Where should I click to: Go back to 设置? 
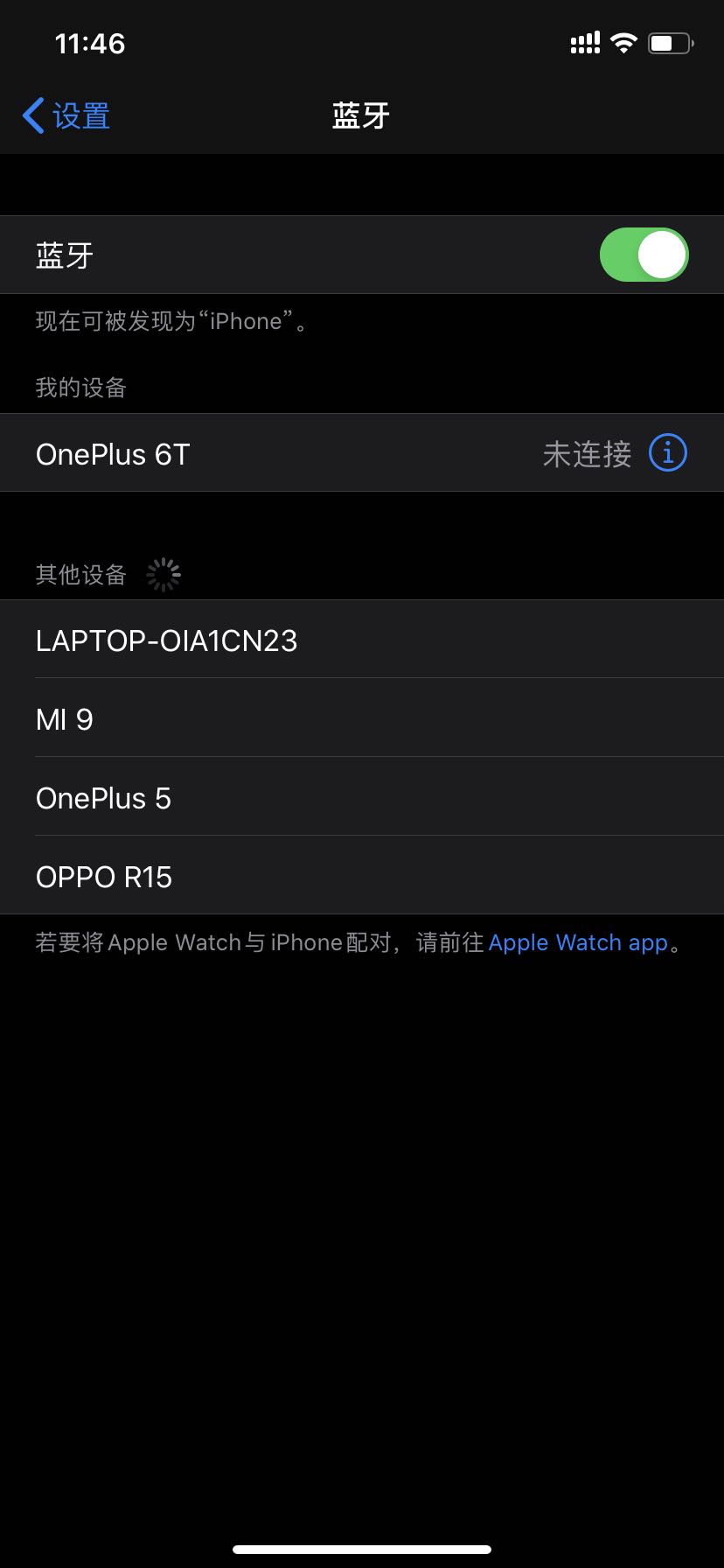coord(66,115)
